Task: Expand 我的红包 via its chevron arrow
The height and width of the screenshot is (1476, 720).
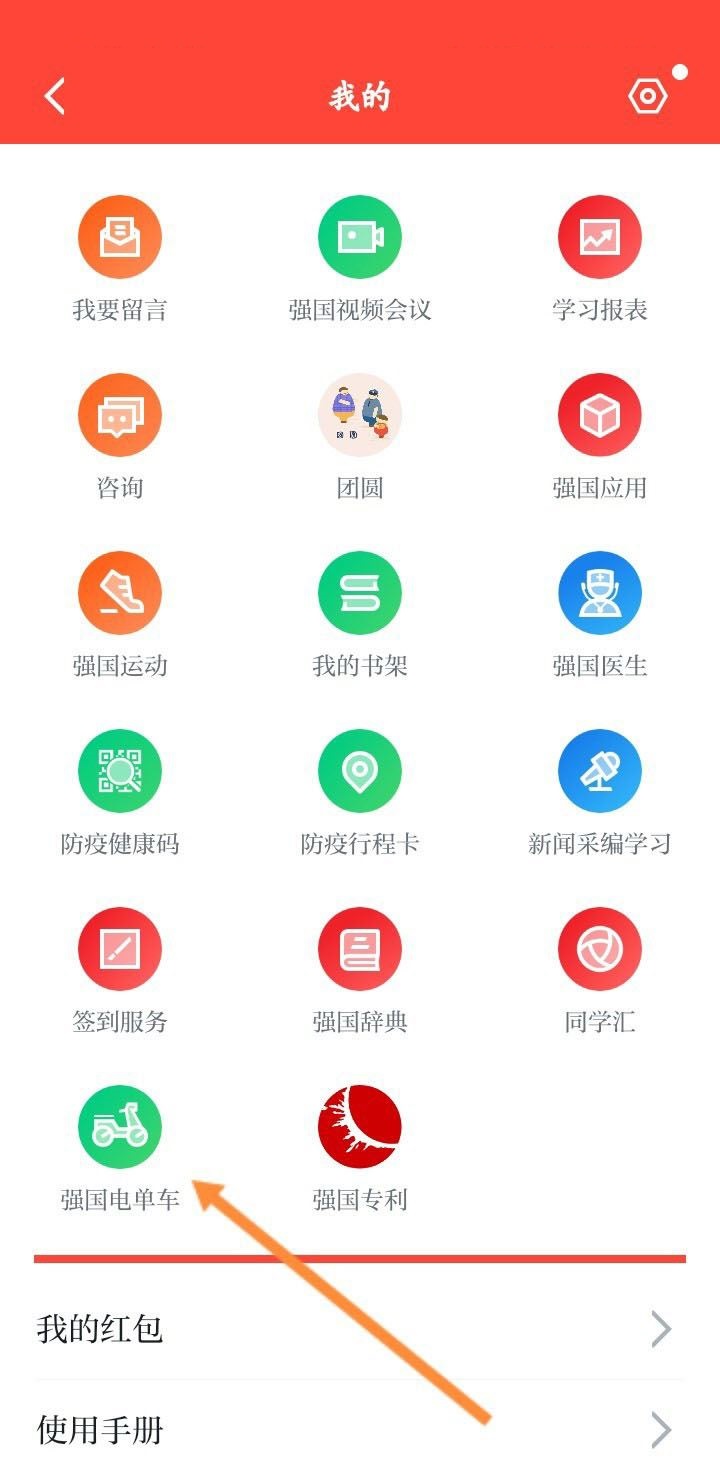Action: coord(660,1328)
